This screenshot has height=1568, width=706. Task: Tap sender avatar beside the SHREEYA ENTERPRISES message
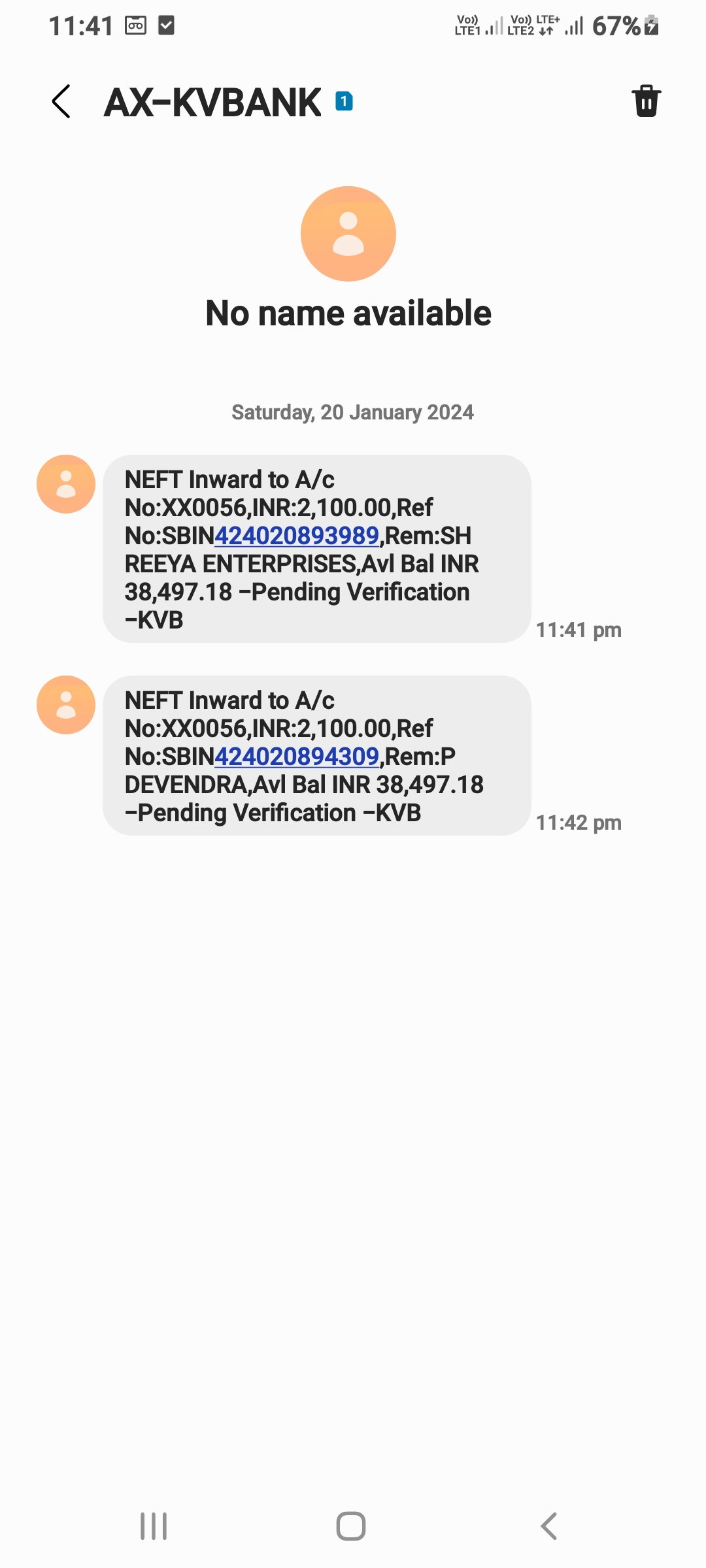[x=66, y=484]
